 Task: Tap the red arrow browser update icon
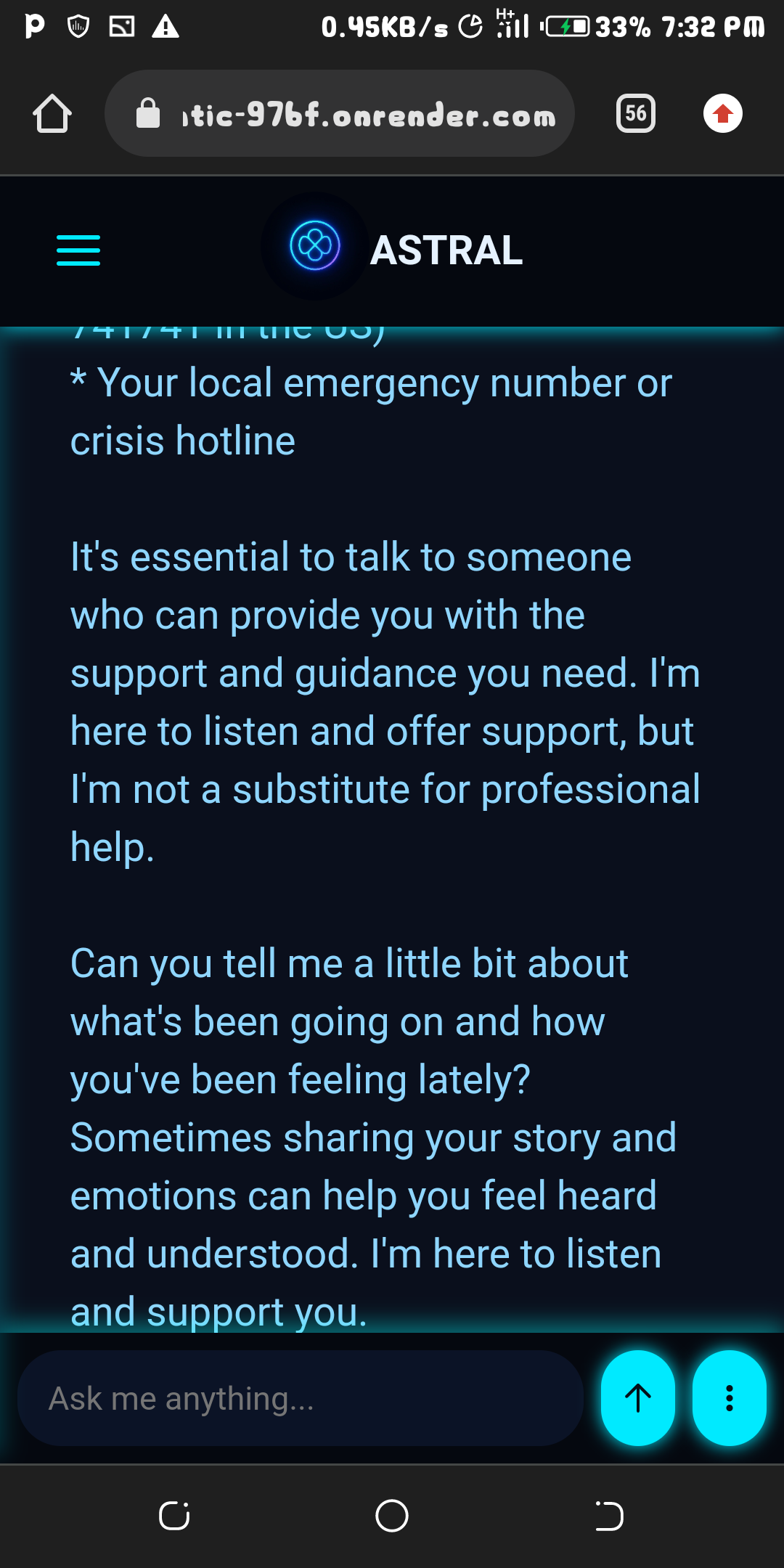tap(723, 113)
